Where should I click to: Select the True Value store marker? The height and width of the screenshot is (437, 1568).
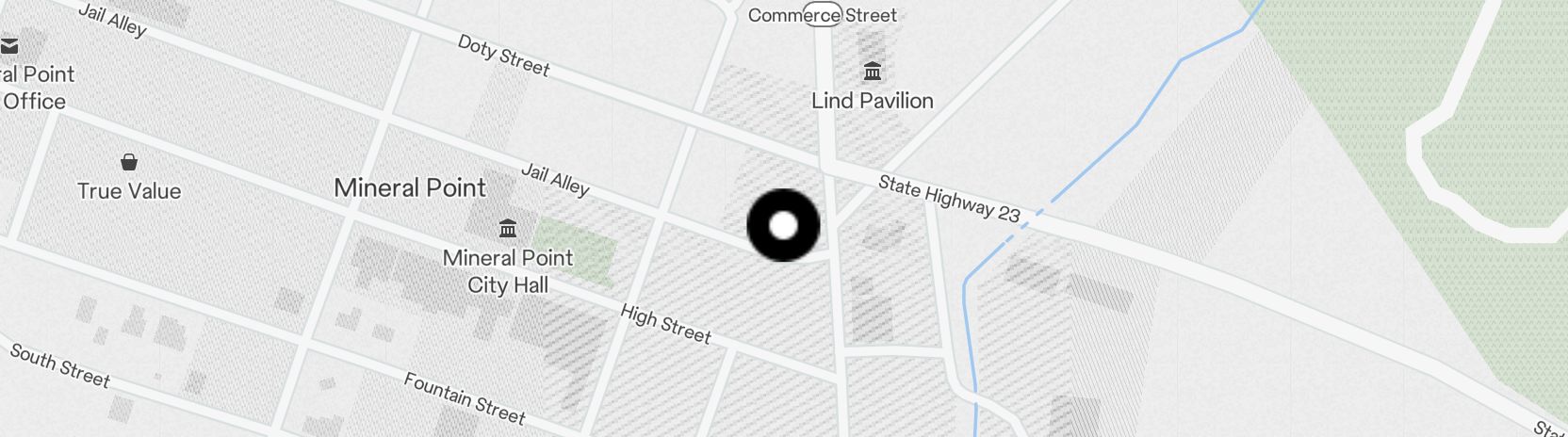(x=129, y=163)
